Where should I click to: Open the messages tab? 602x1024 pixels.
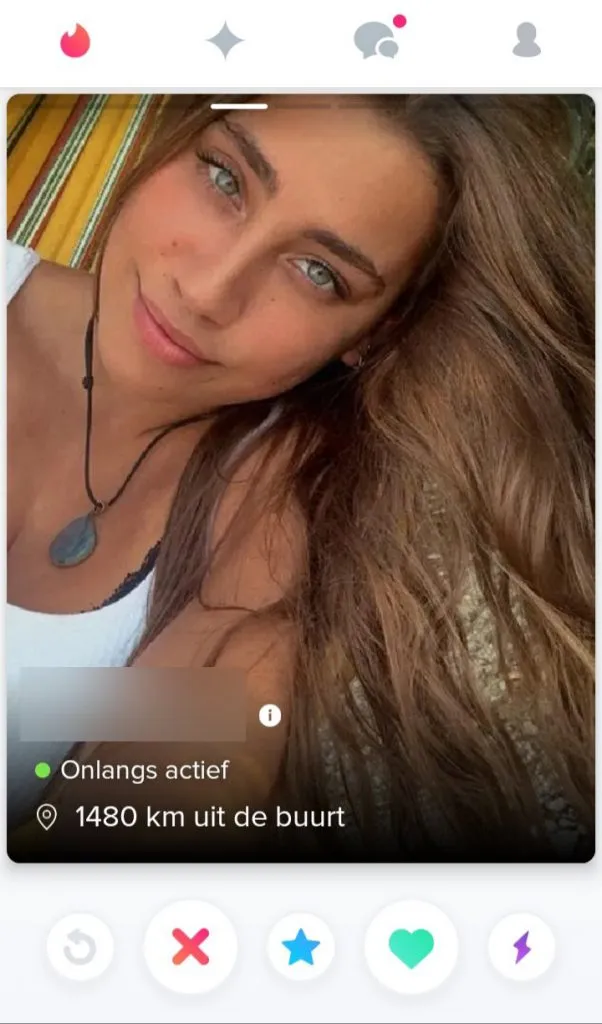click(x=376, y=41)
